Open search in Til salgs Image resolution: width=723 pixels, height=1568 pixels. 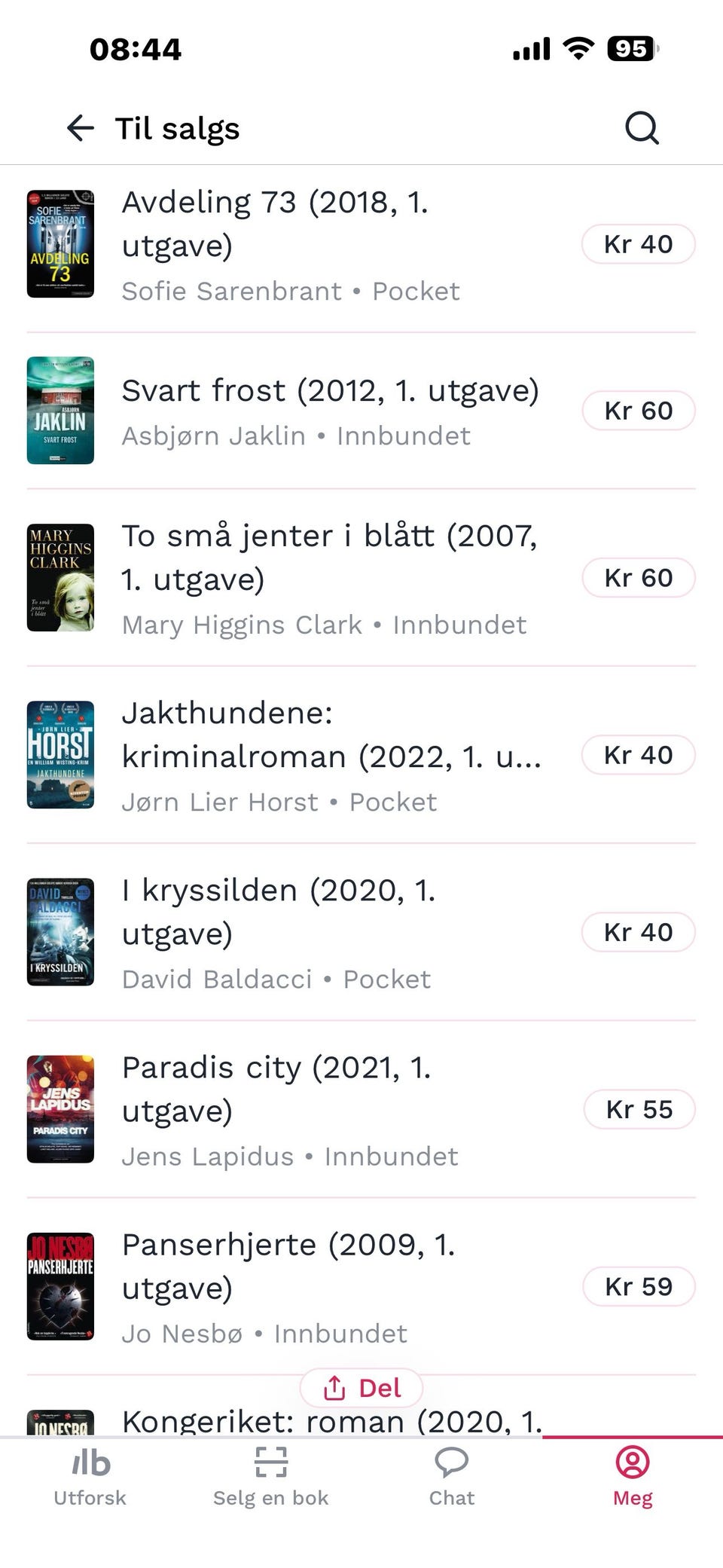[x=642, y=128]
